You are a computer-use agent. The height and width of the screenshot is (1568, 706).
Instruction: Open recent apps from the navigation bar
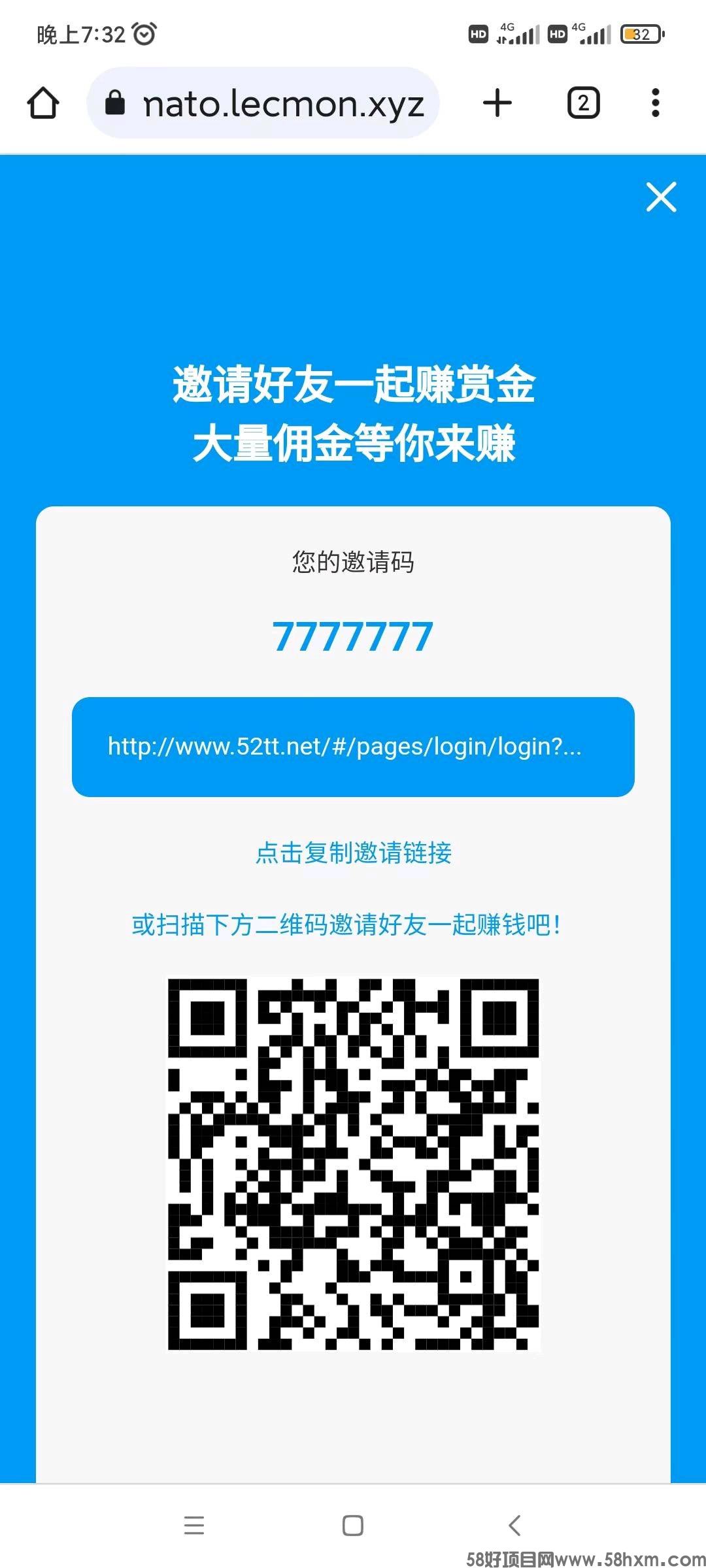(x=194, y=1526)
